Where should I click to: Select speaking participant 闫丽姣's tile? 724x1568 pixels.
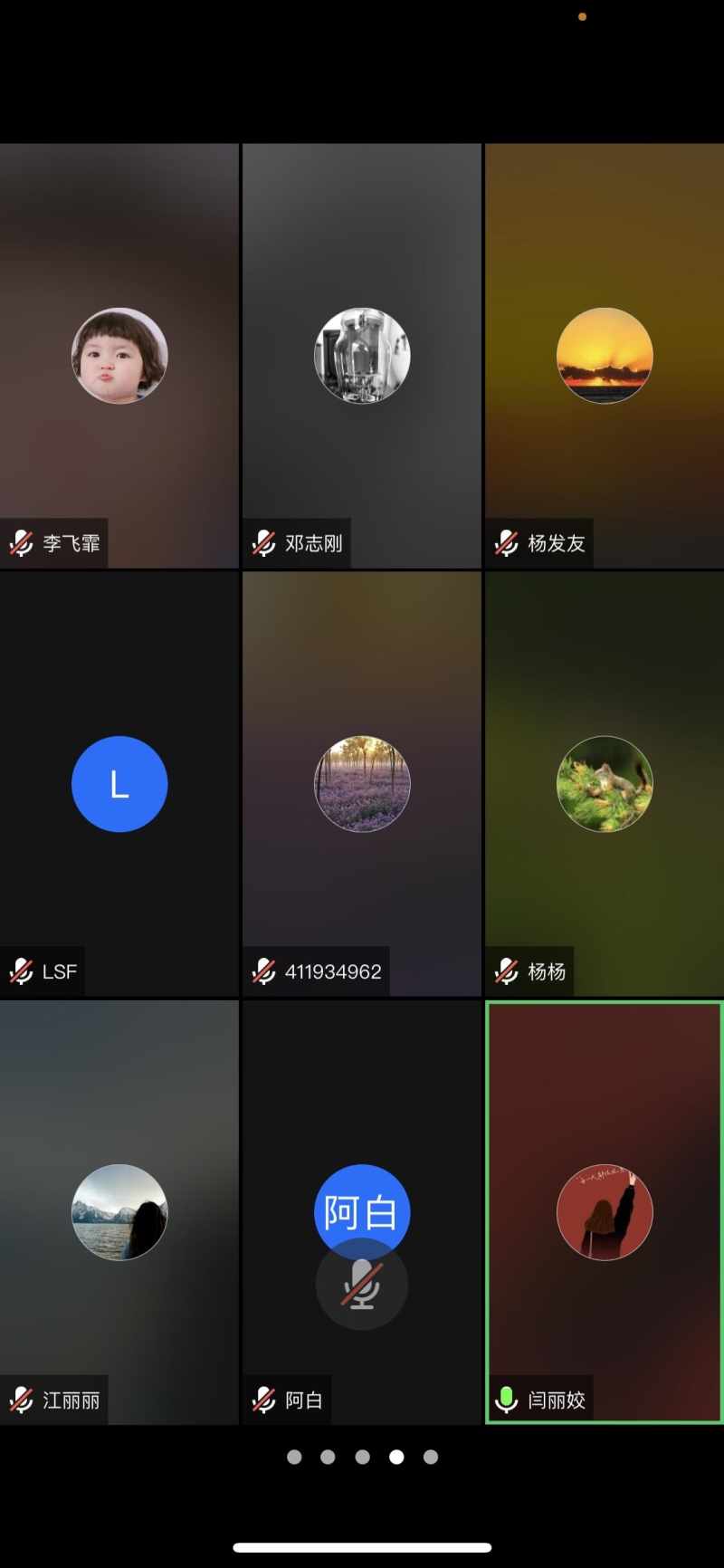click(605, 1212)
